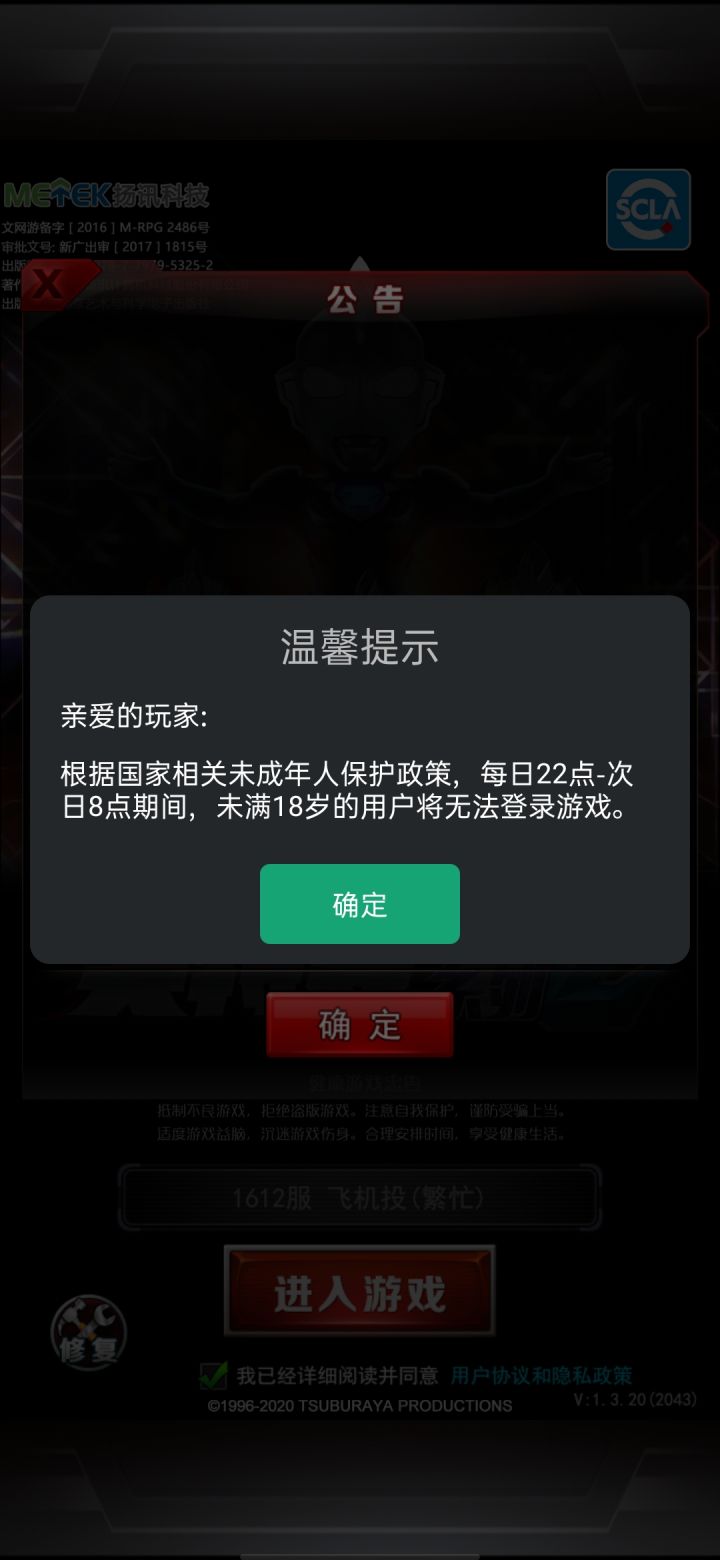Image resolution: width=720 pixels, height=1560 pixels.
Task: Open the server selector showing 1612服 飞机投(繁忙)
Action: tap(360, 1196)
